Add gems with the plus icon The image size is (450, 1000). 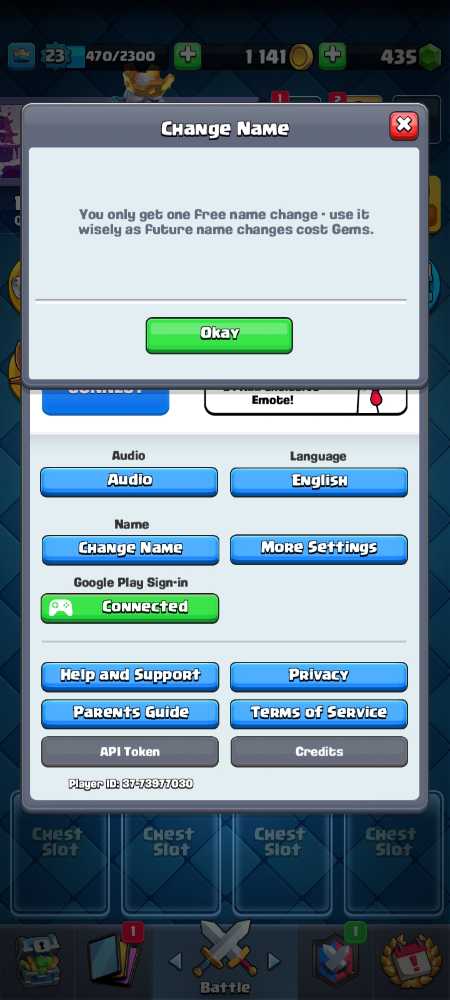click(332, 56)
